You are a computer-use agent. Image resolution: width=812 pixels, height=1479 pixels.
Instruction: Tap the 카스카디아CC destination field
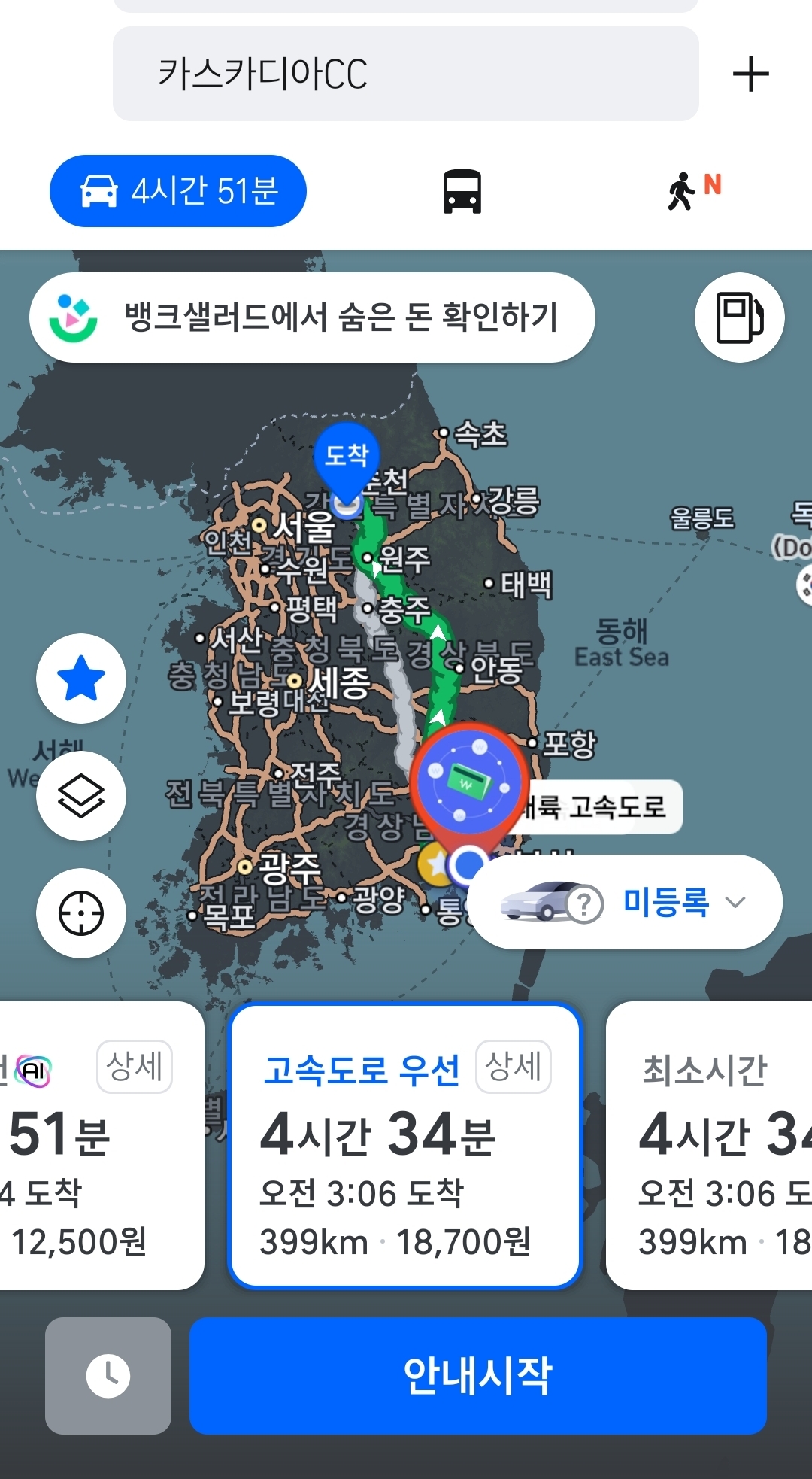point(404,74)
